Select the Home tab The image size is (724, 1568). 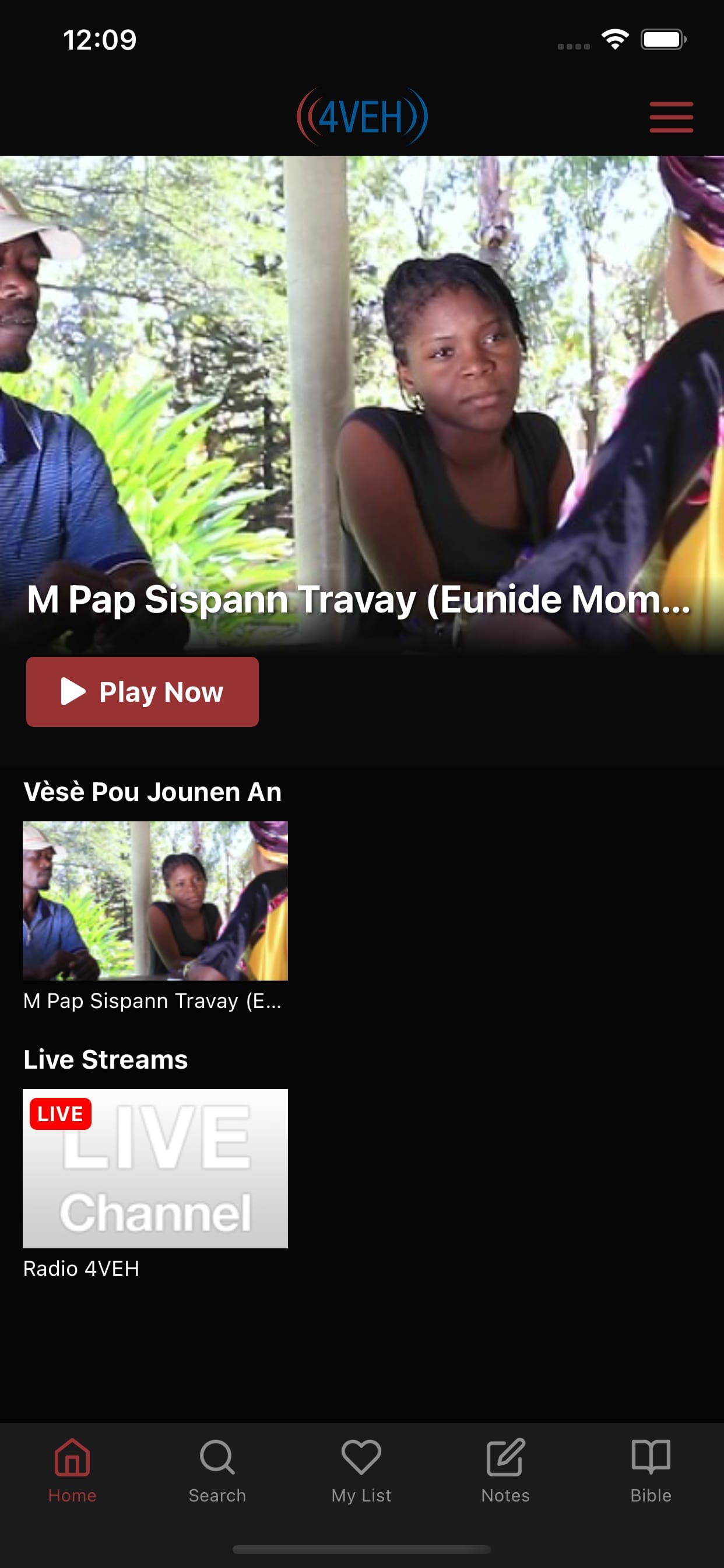point(72,1471)
